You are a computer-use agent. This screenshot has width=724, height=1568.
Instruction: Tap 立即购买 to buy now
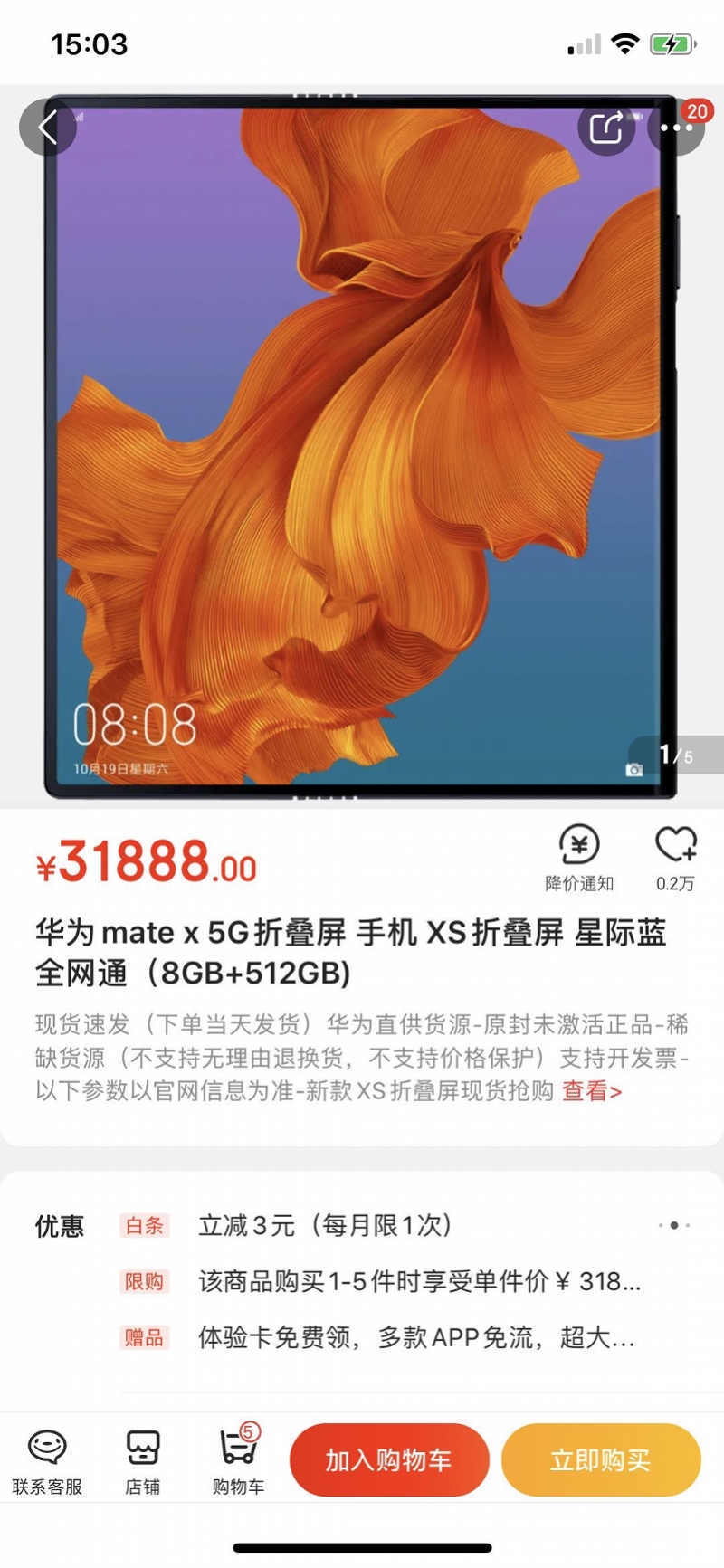(x=601, y=1459)
